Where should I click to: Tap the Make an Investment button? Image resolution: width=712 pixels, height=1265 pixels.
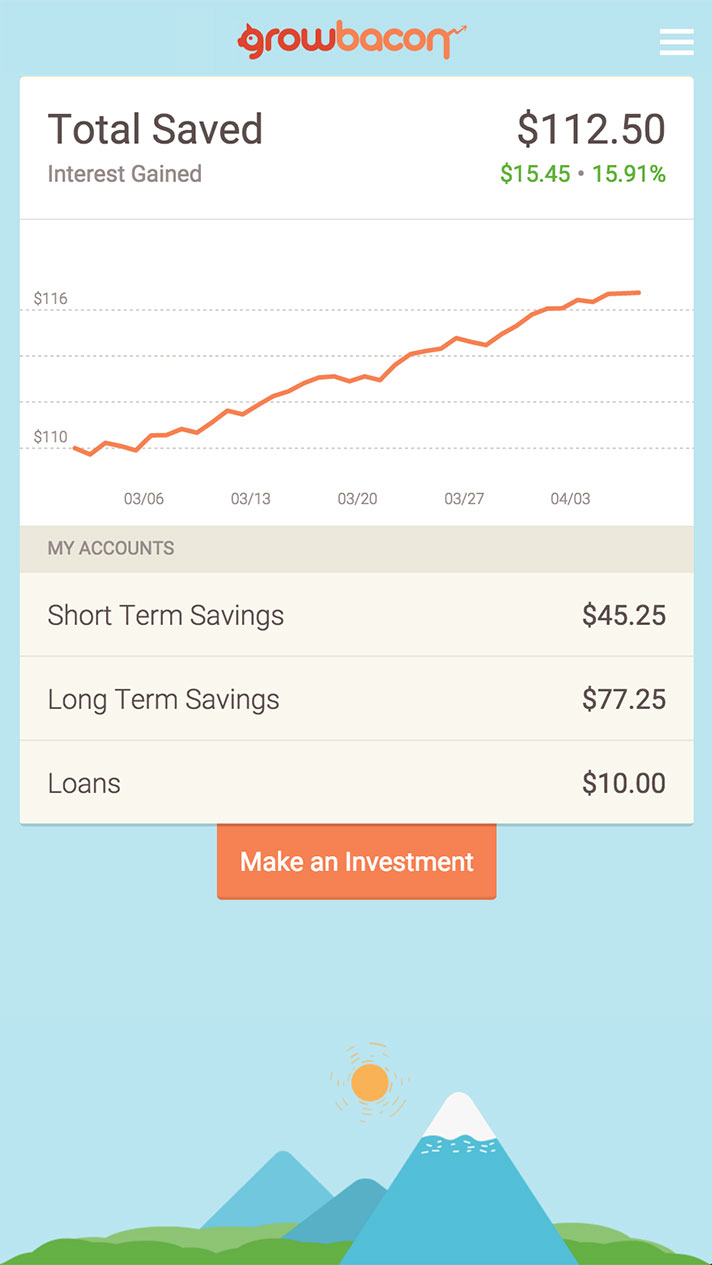coord(356,861)
